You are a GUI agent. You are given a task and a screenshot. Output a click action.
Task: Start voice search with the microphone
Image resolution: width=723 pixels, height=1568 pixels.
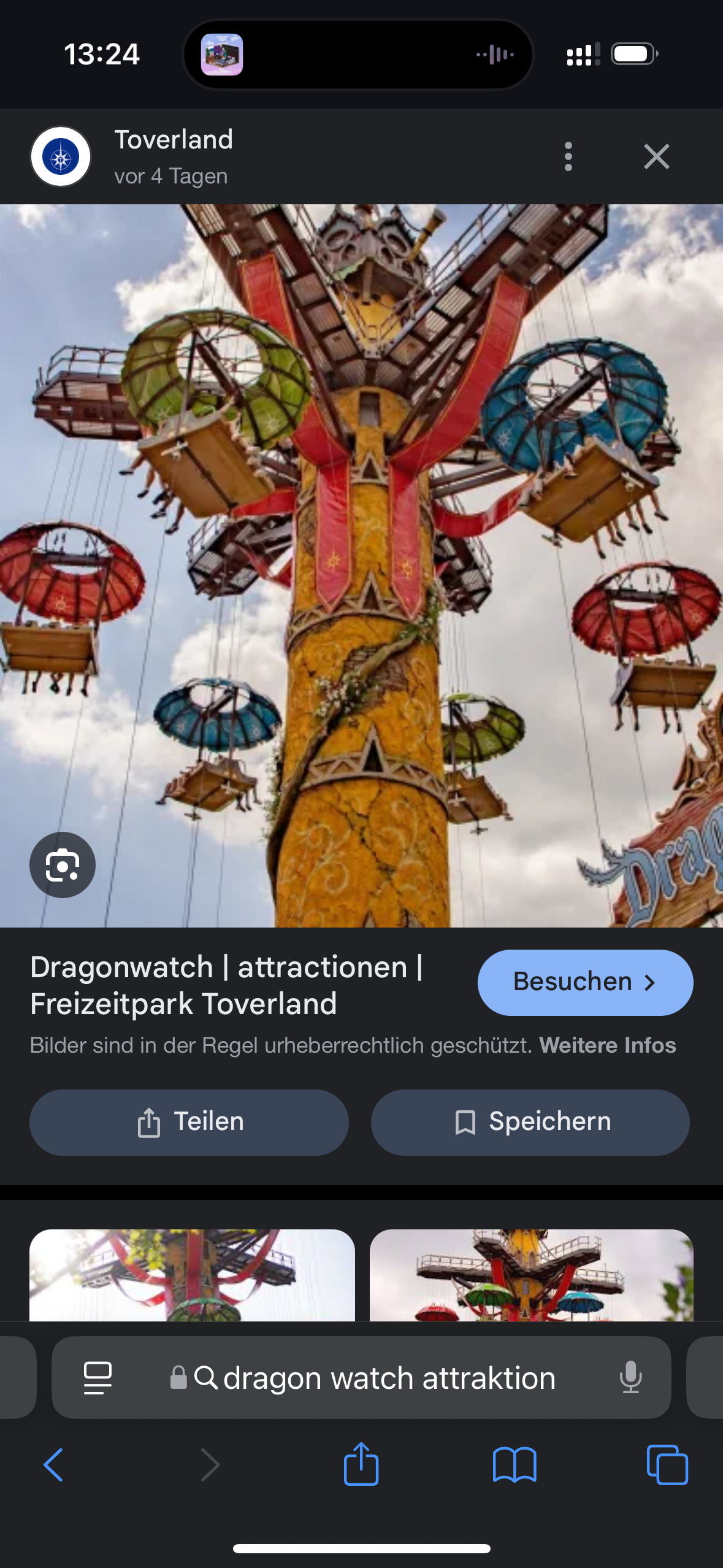coord(630,1378)
